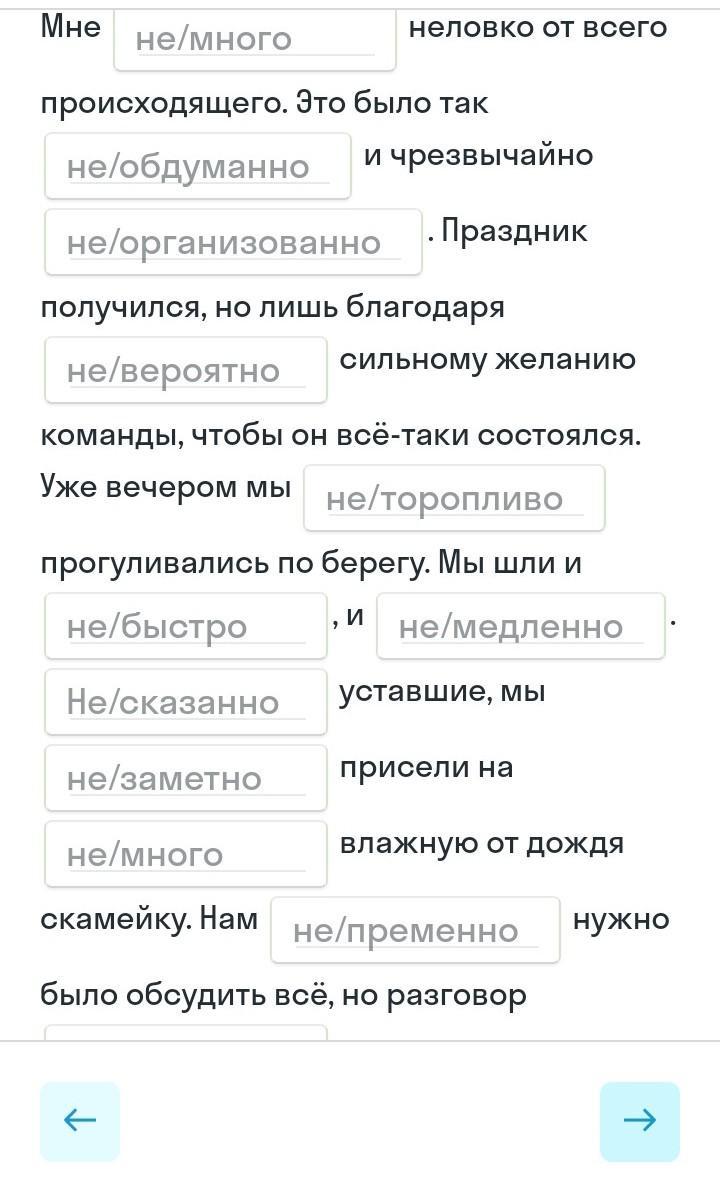
Task: Go to next exercise with right arrow
Action: click(640, 1121)
